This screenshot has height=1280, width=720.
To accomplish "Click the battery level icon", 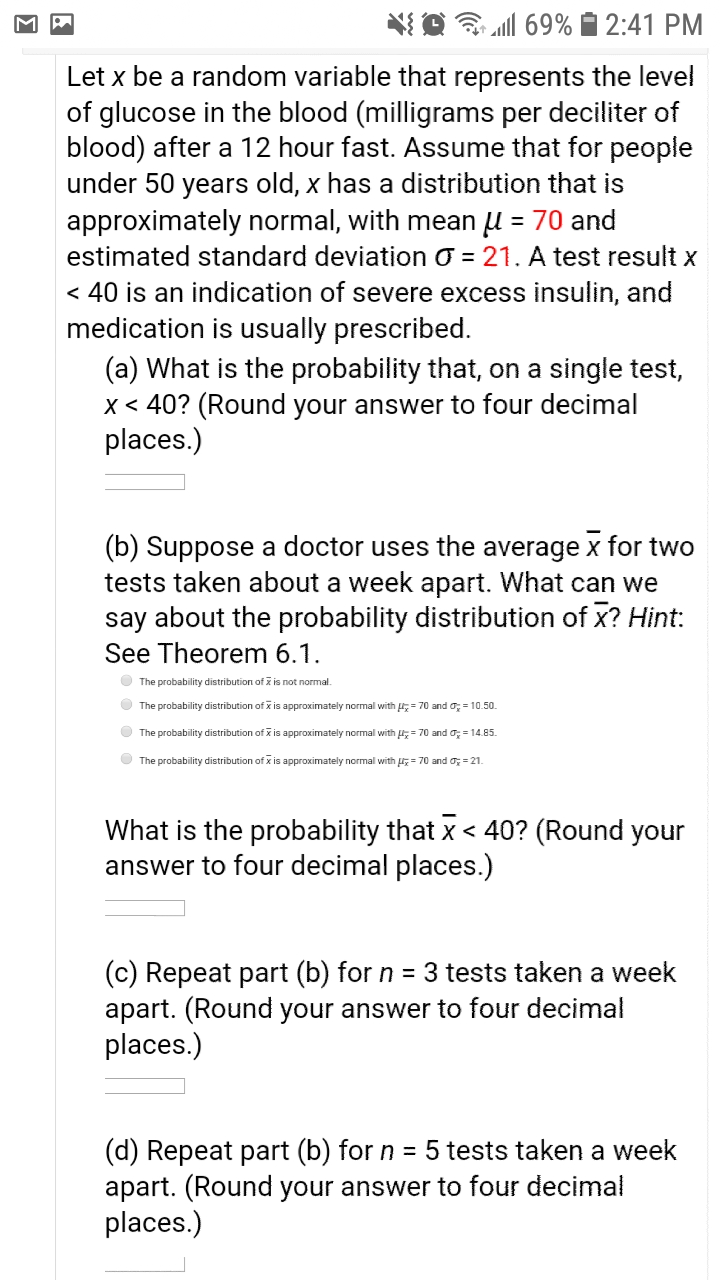I will [589, 22].
